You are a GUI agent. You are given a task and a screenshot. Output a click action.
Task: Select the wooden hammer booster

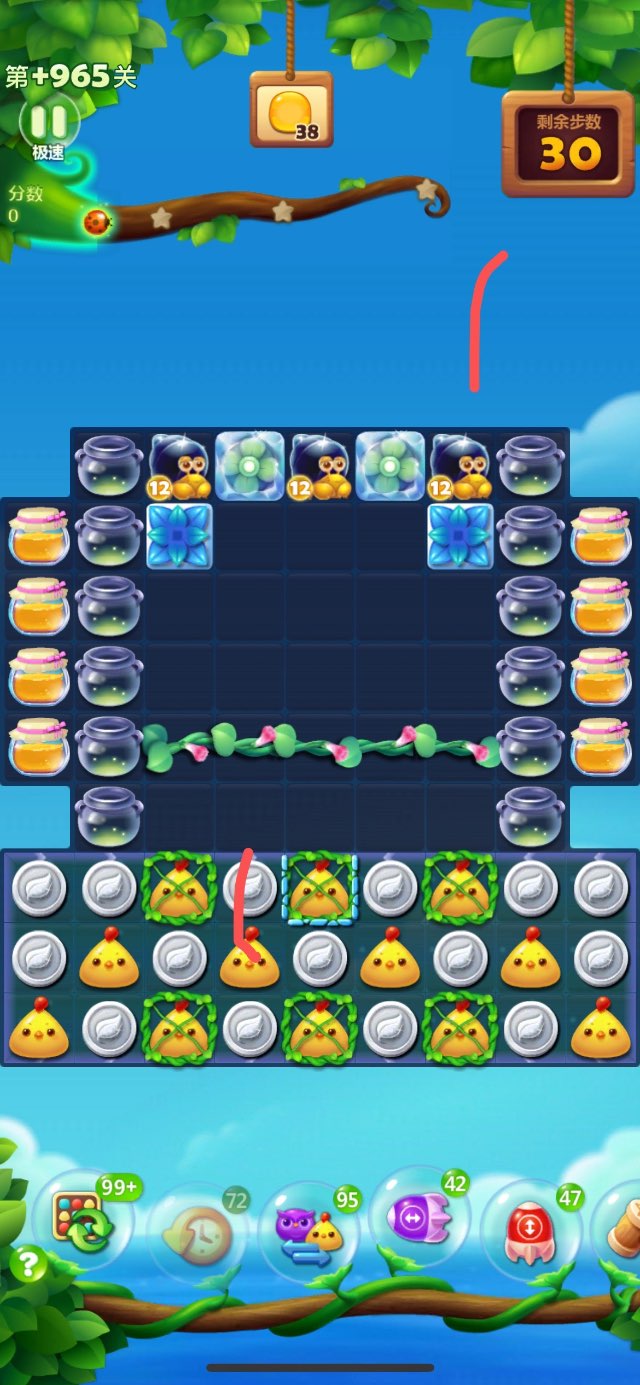(x=623, y=1228)
